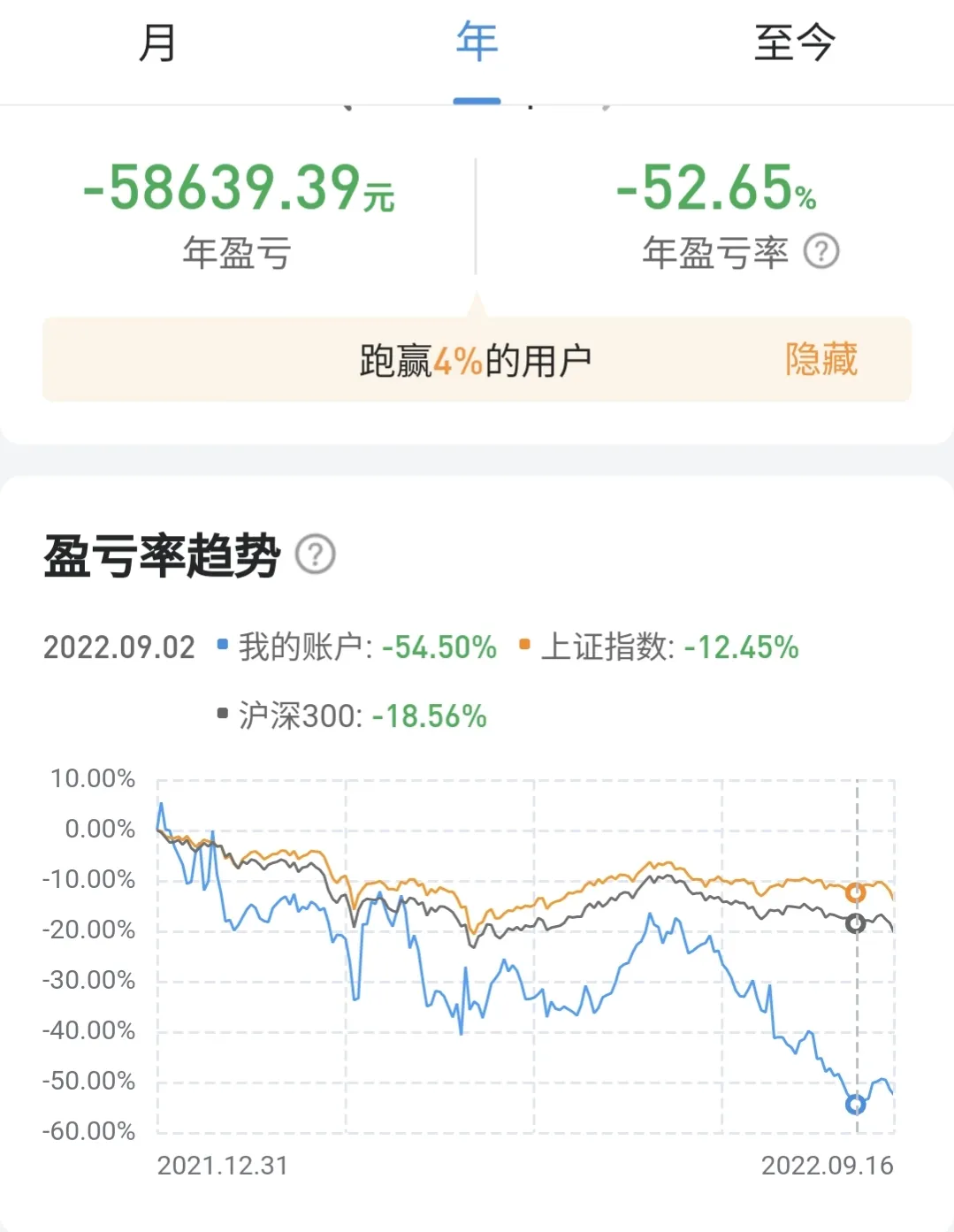Open help icon next to 年盈亏率
The width and height of the screenshot is (954, 1232).
821,252
